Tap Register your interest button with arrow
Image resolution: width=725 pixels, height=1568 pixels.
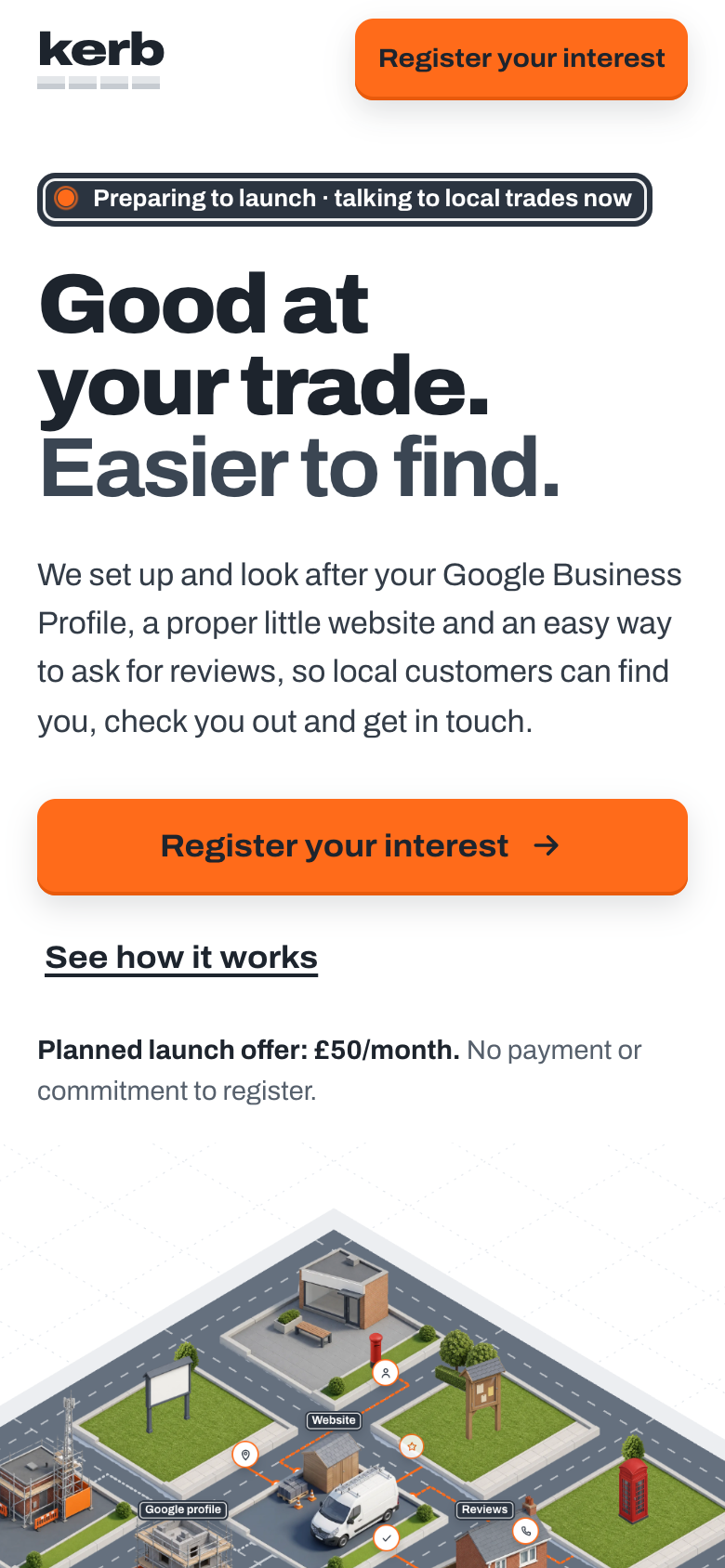pos(362,846)
